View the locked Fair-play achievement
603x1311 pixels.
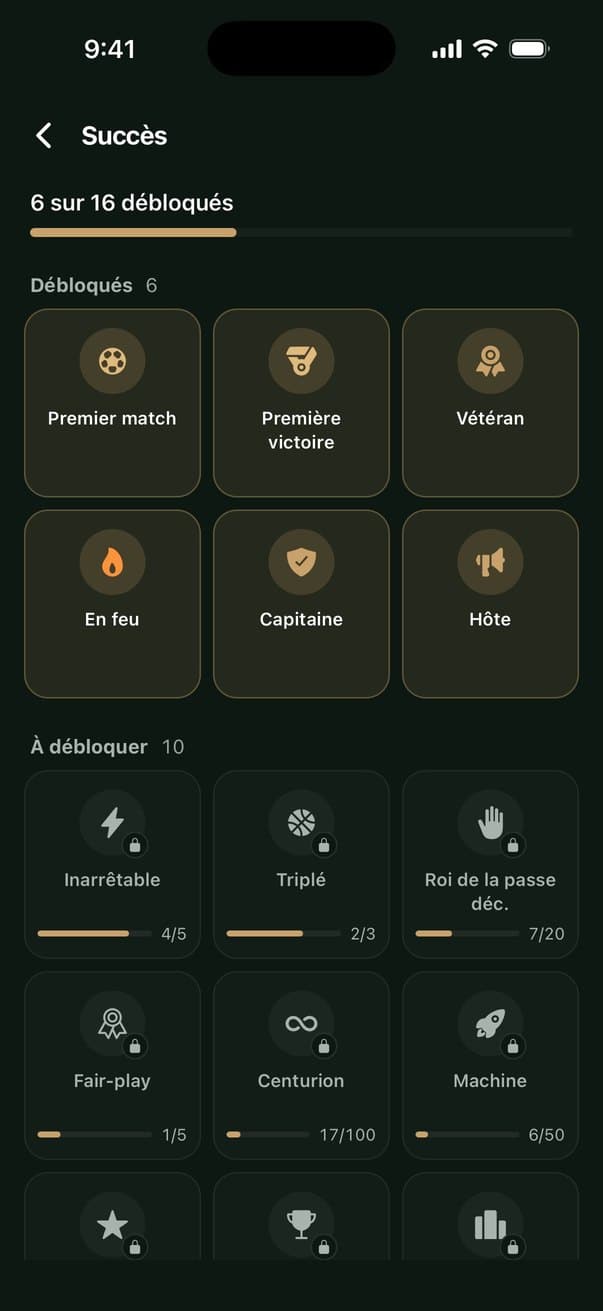point(112,1066)
